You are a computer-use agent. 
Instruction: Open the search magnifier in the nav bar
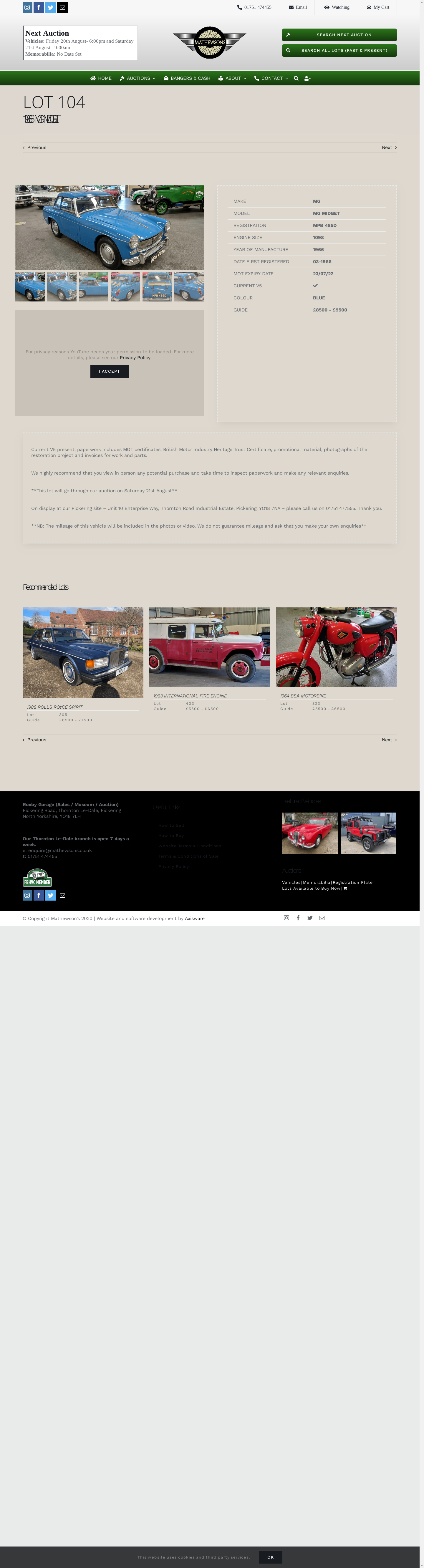click(x=296, y=79)
